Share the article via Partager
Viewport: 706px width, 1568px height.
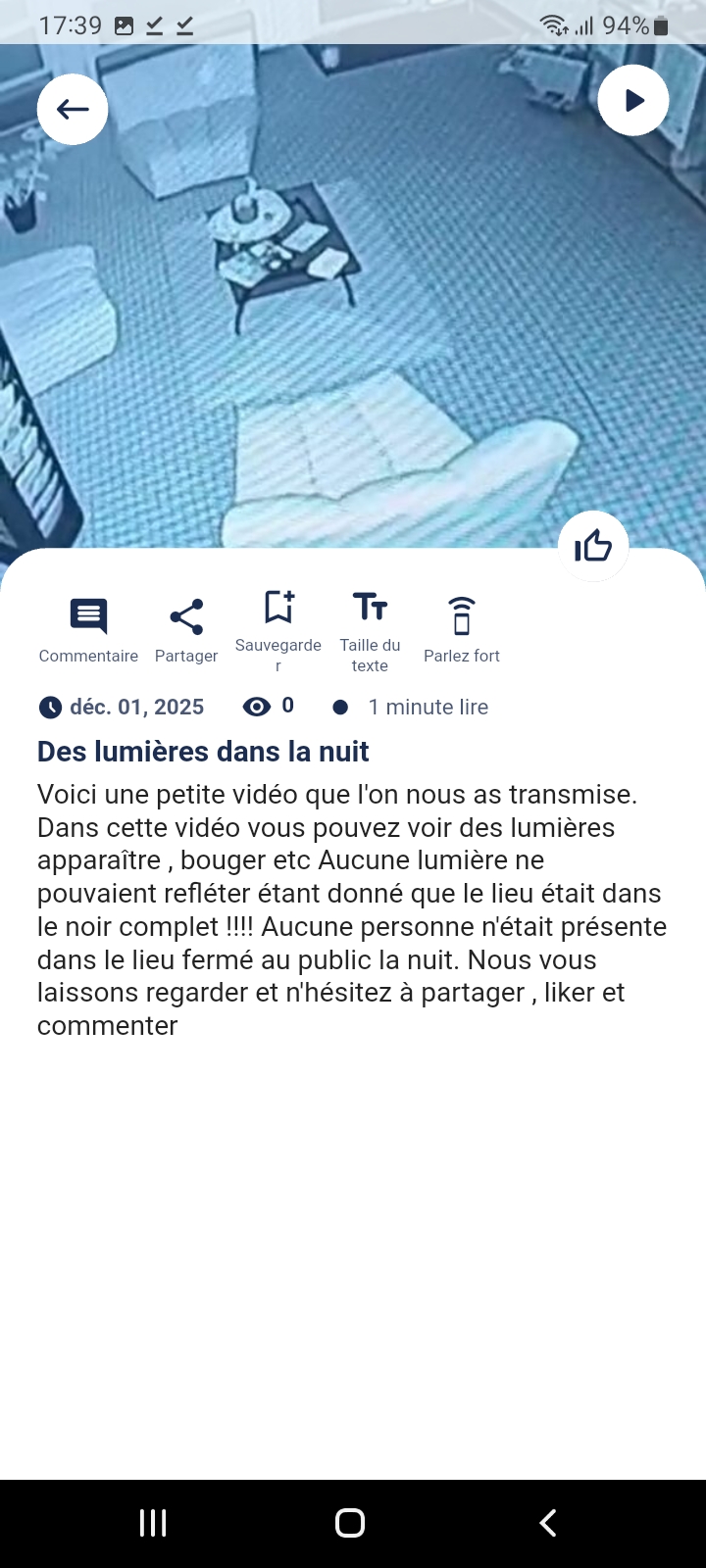tap(186, 629)
